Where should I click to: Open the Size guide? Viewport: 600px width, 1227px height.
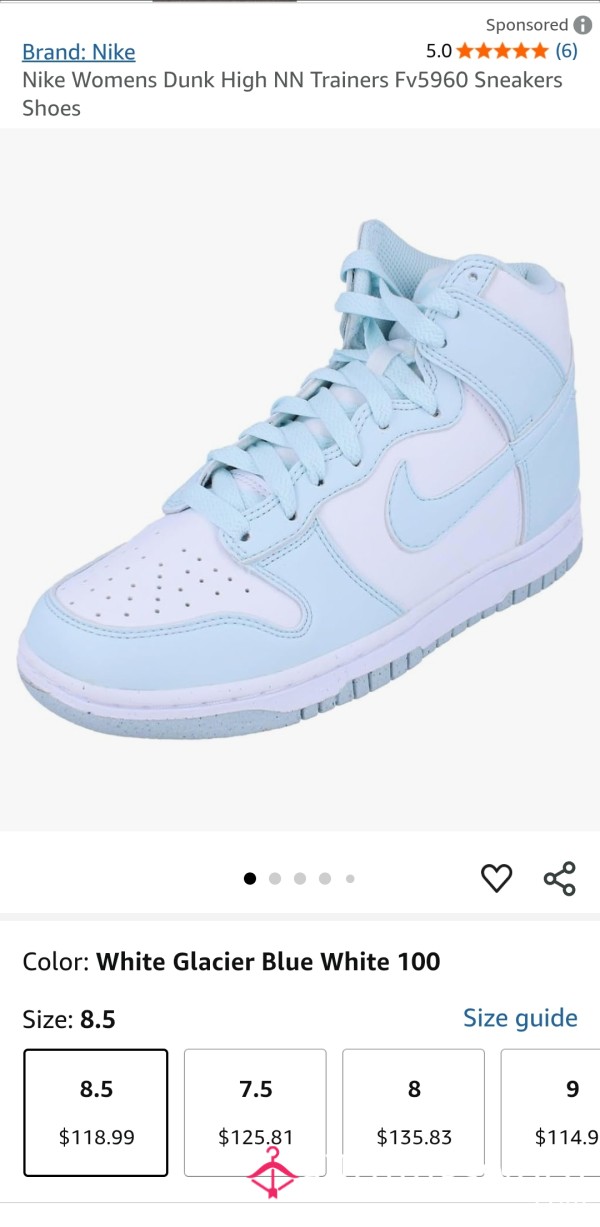pos(520,1018)
